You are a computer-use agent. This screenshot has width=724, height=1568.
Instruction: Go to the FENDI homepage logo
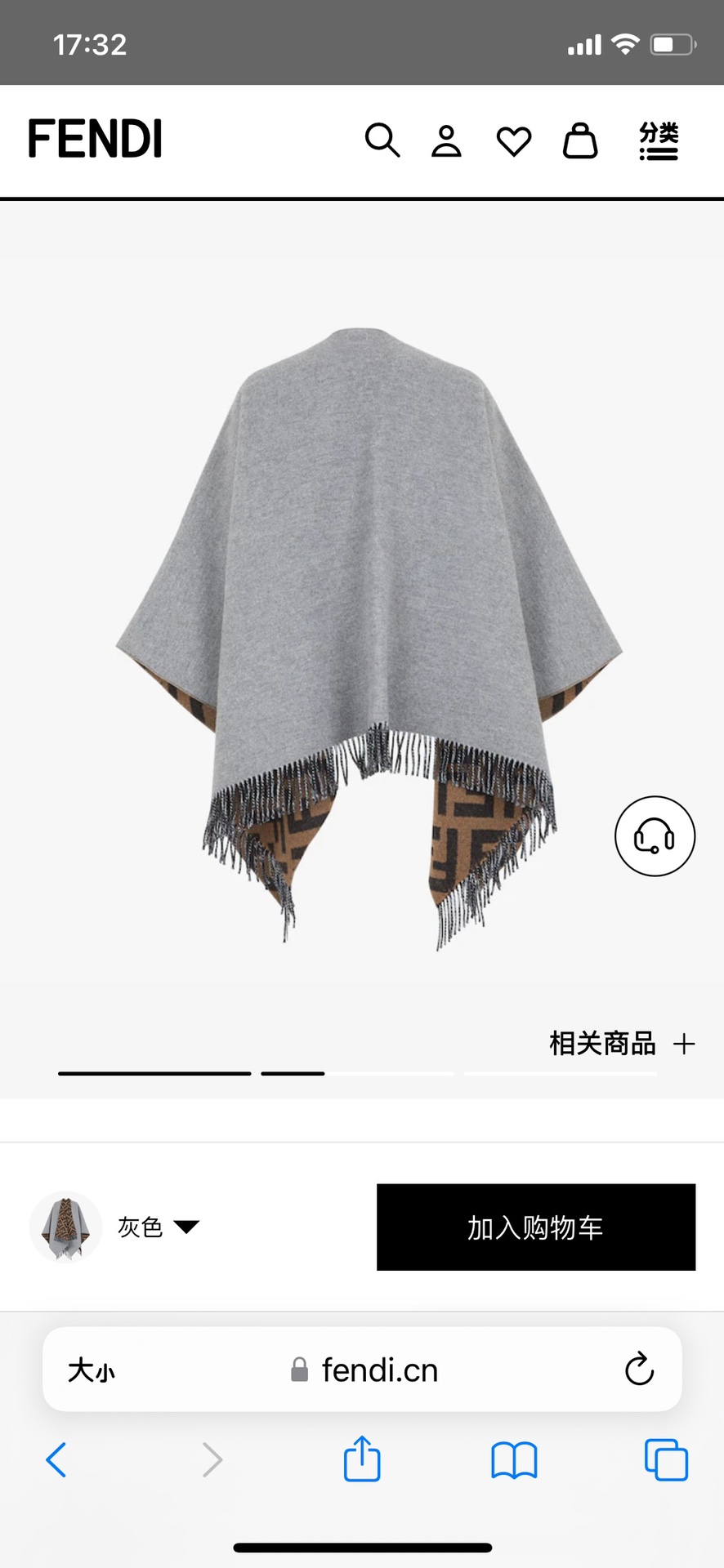(96, 139)
